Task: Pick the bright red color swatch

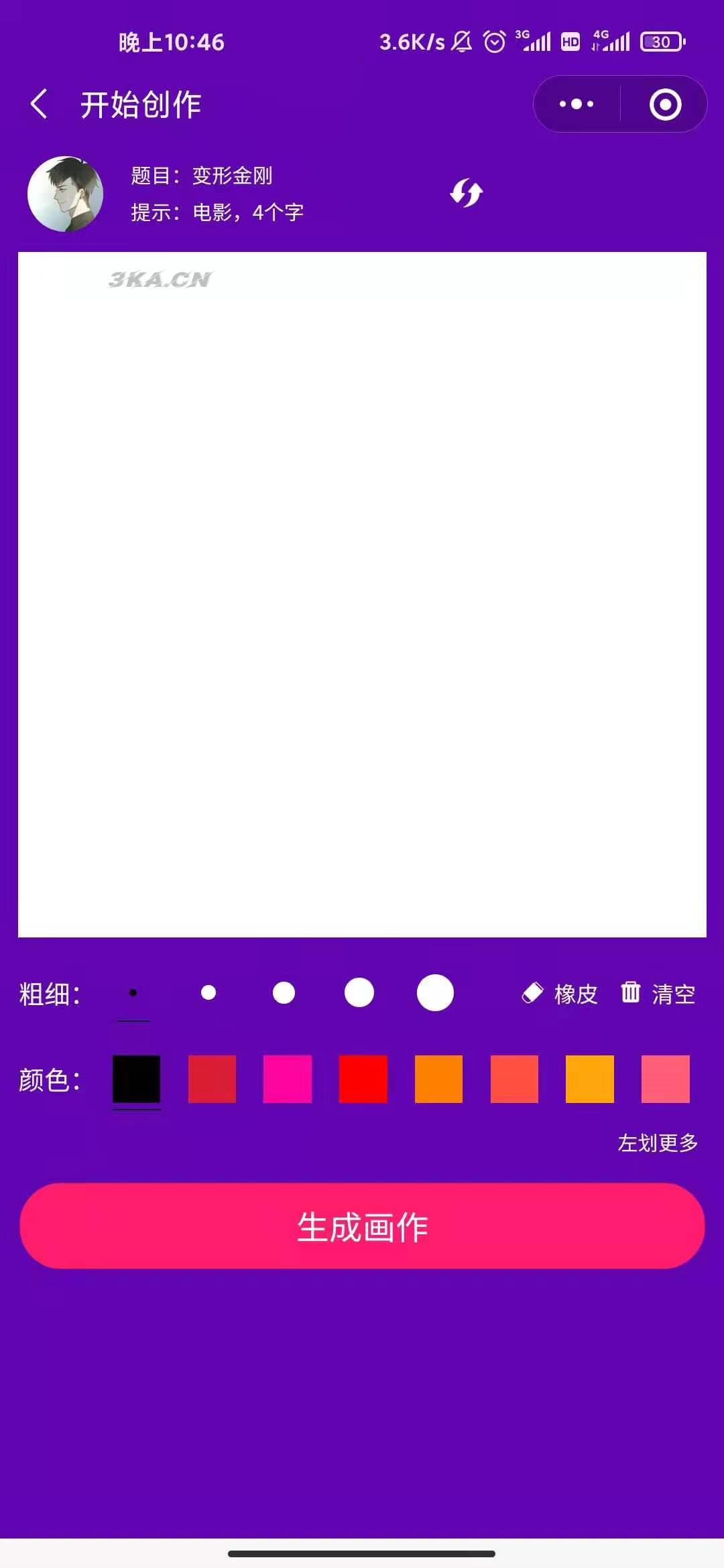Action: pos(363,1079)
